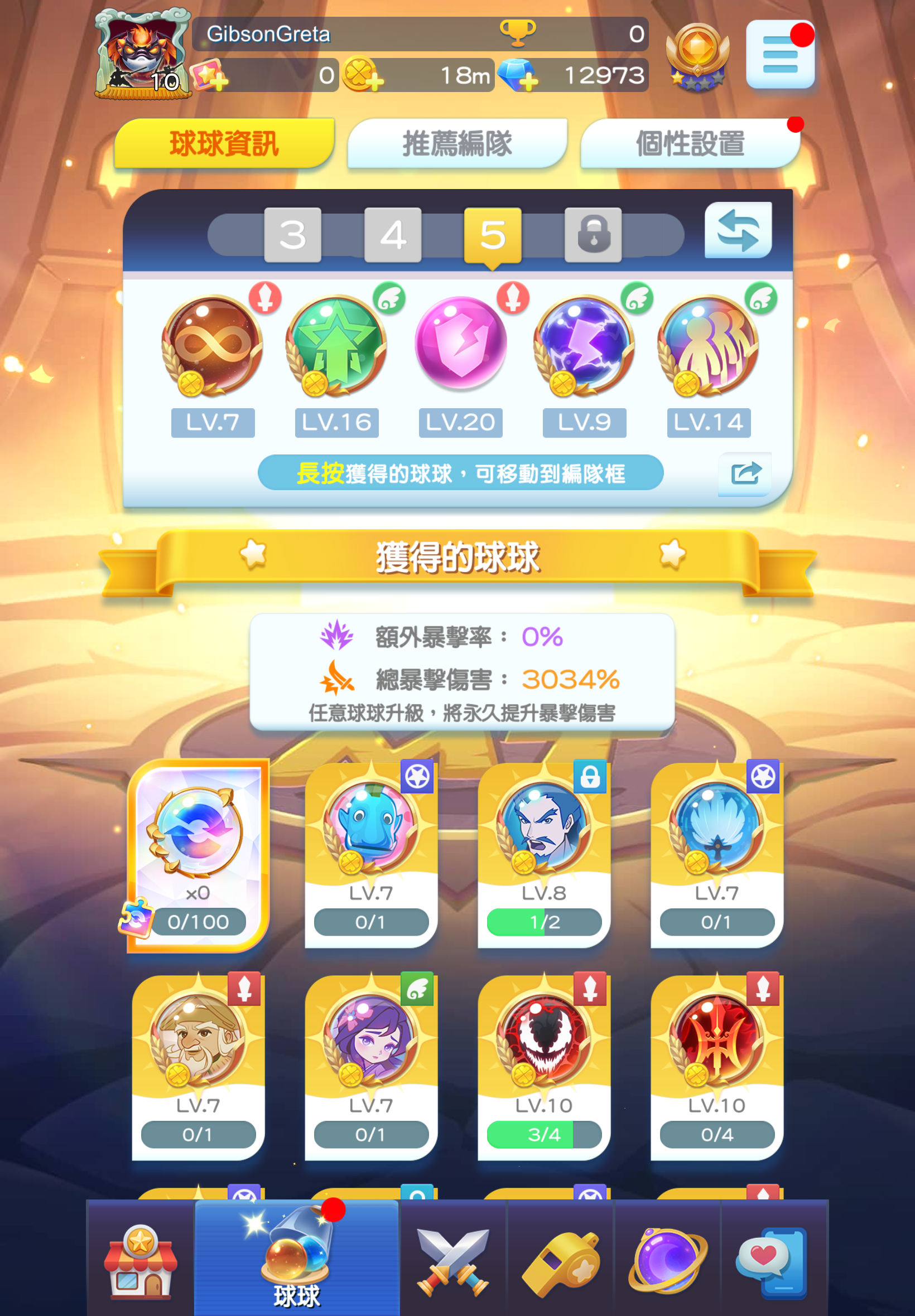The height and width of the screenshot is (1316, 915).
Task: Select team slot 3
Action: [292, 235]
